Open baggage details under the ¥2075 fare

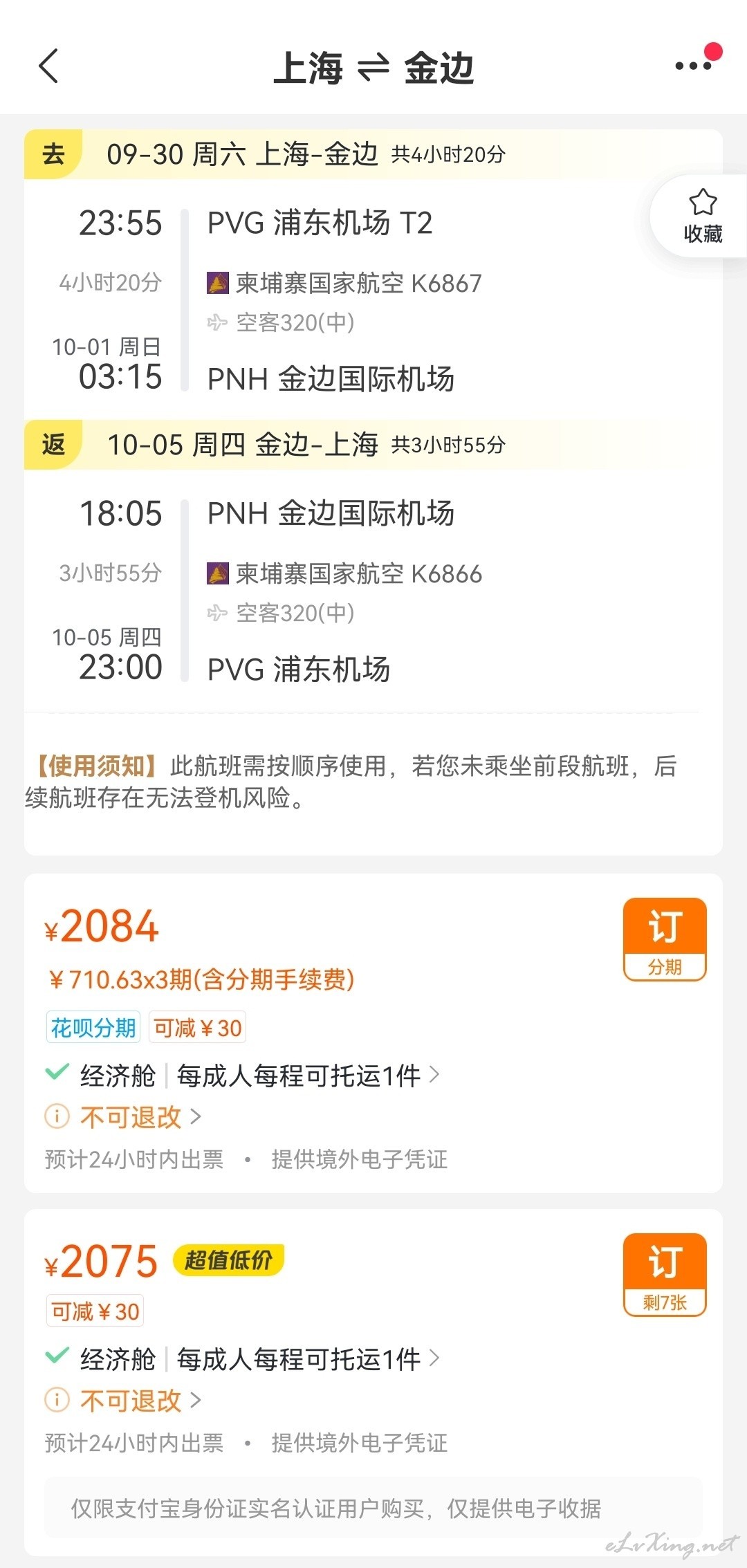tap(308, 1359)
